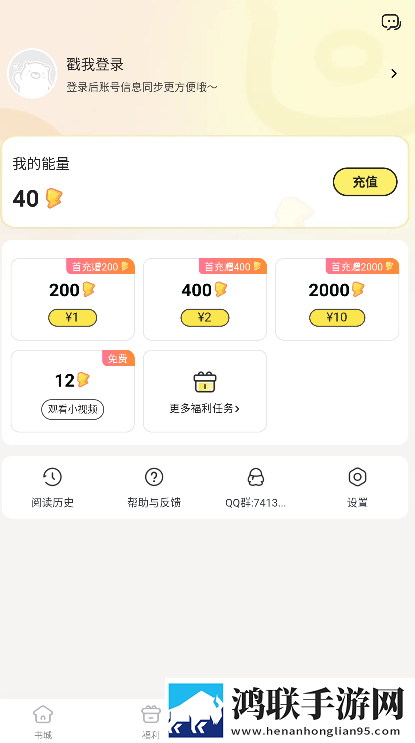Open 更多福利任务 card
The image size is (415, 743).
205,391
